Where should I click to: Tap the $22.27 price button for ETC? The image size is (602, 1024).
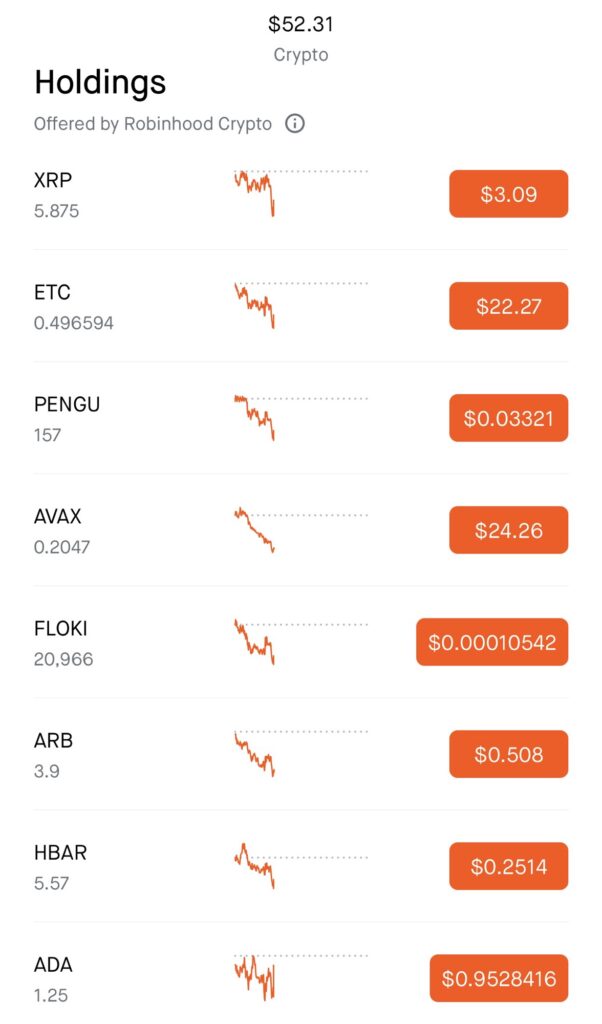coord(509,306)
